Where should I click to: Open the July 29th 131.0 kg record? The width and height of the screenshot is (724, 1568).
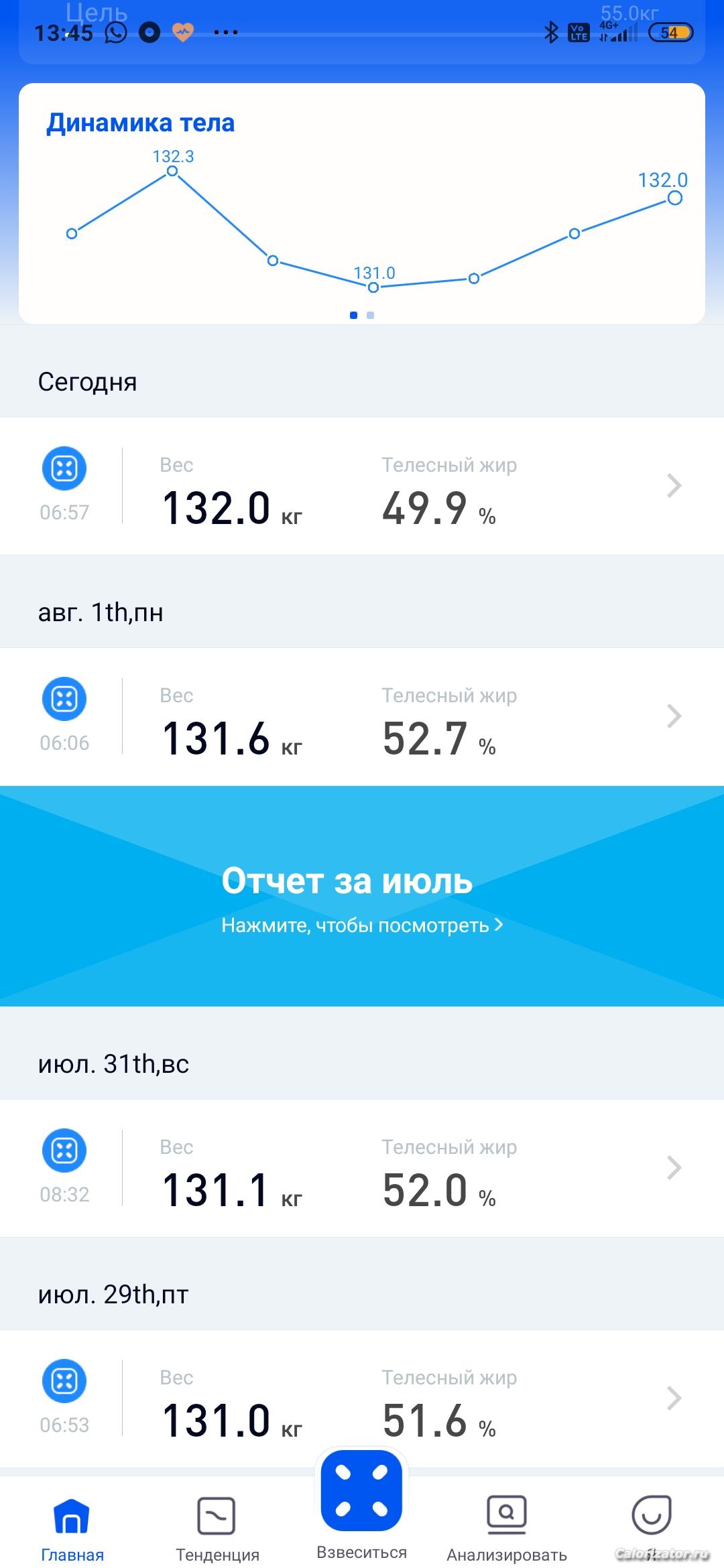click(x=362, y=1399)
